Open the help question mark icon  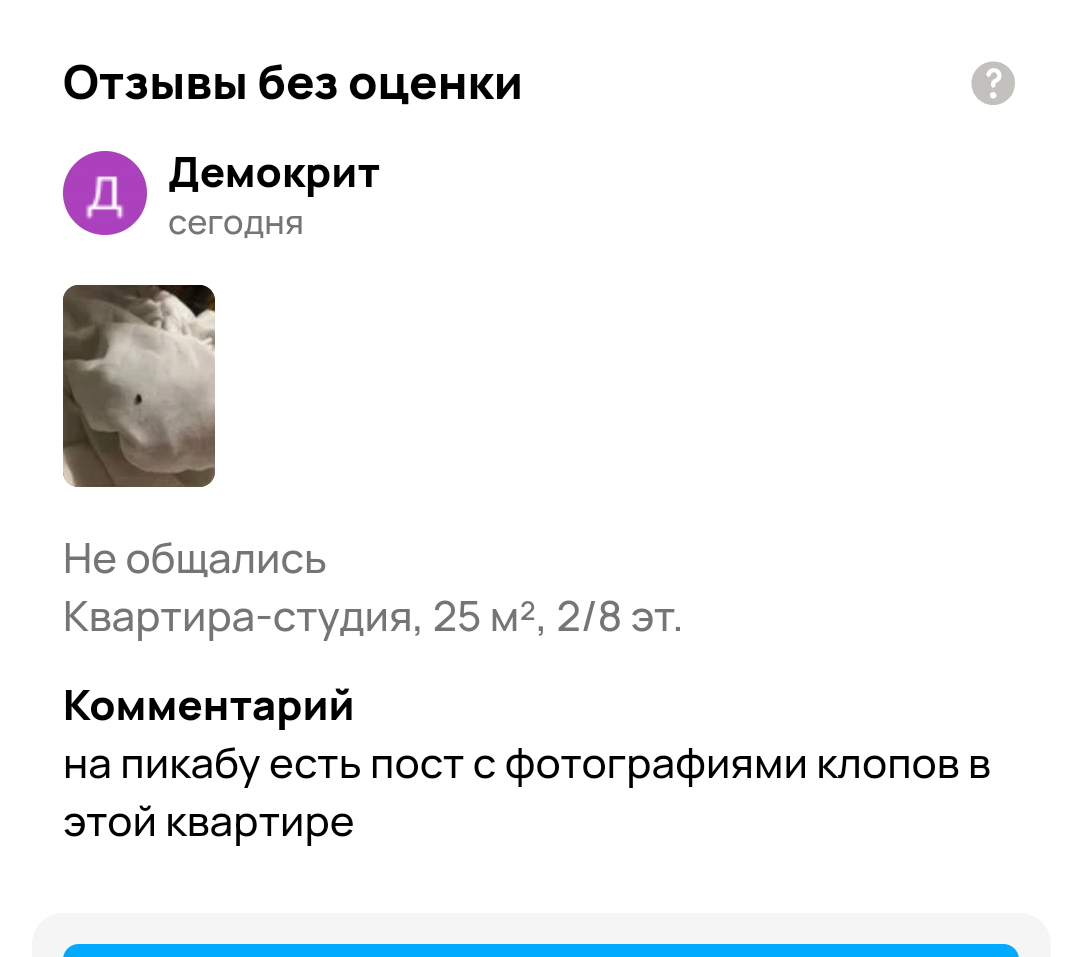click(x=992, y=84)
